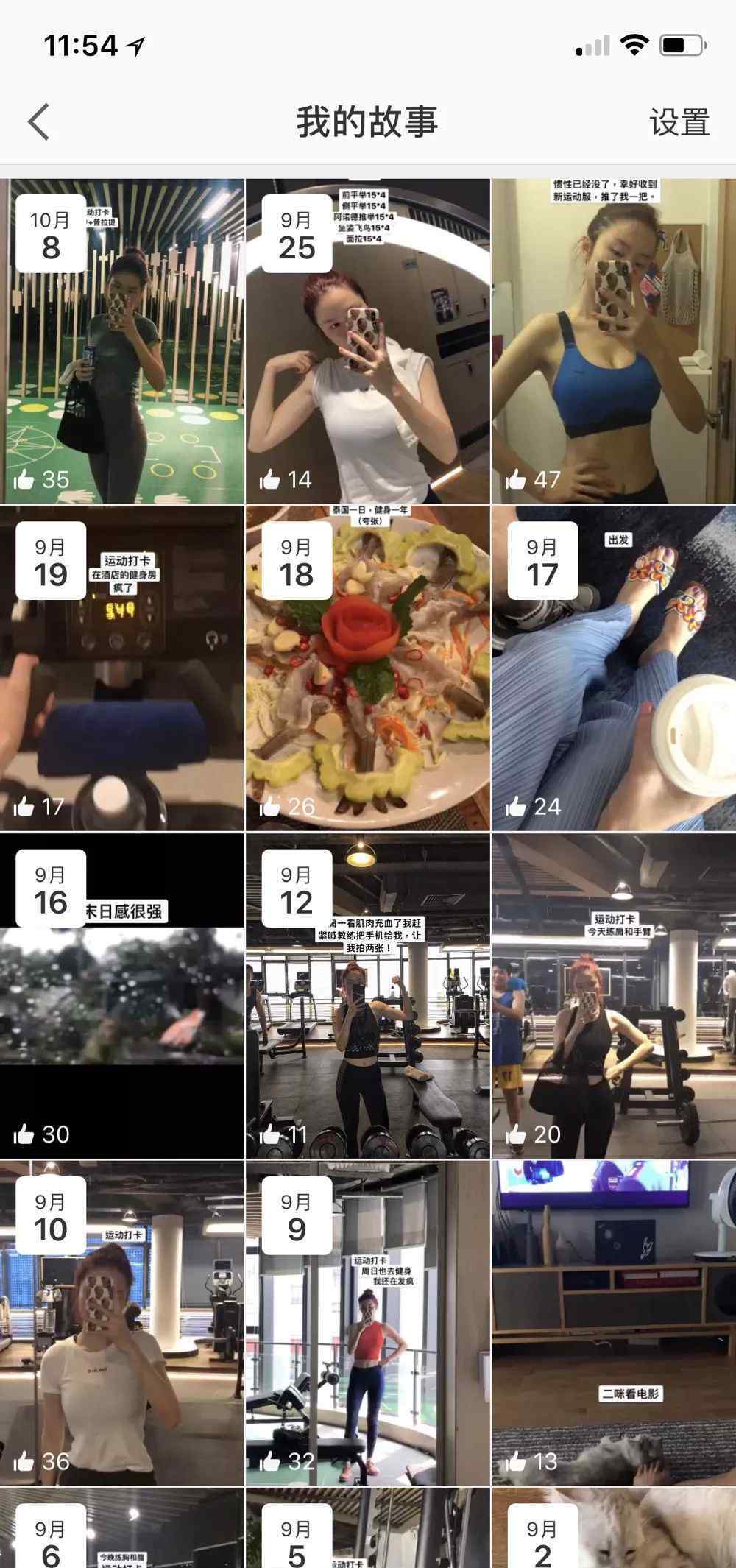This screenshot has height=1568, width=736.
Task: View the story with 47 likes
Action: (613, 341)
